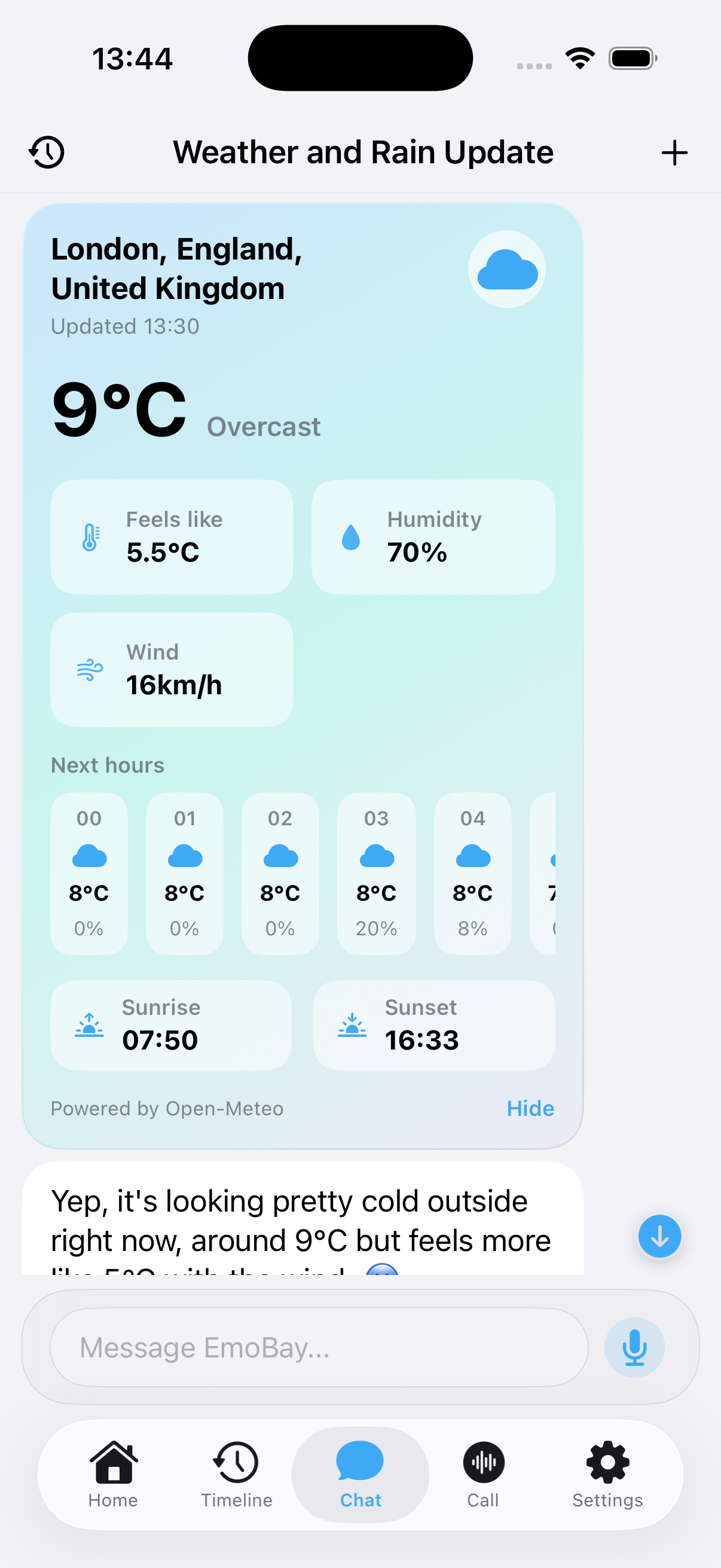Start a new chat with the plus icon
The image size is (721, 1568).
point(674,151)
